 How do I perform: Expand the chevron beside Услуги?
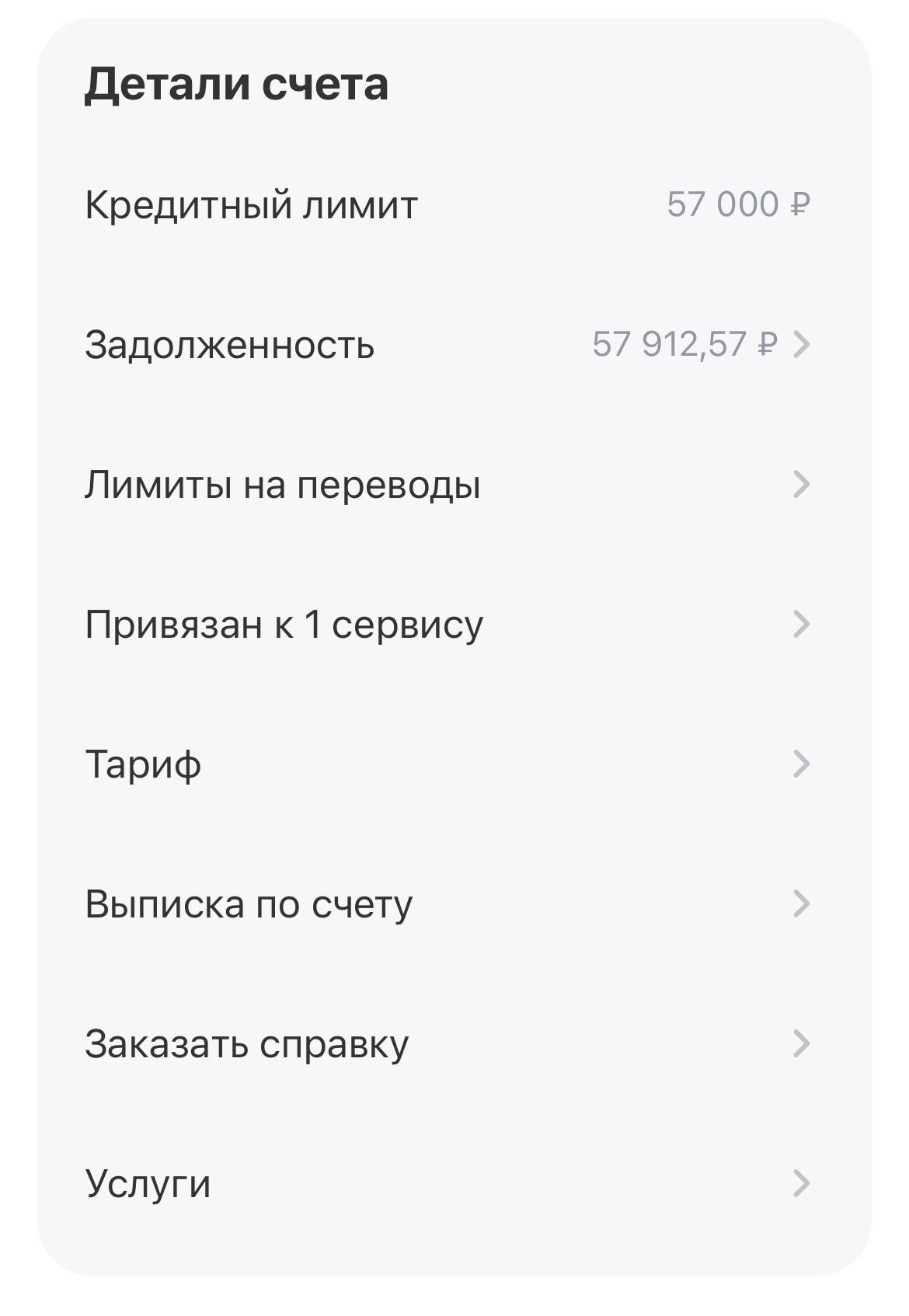pos(803,1184)
